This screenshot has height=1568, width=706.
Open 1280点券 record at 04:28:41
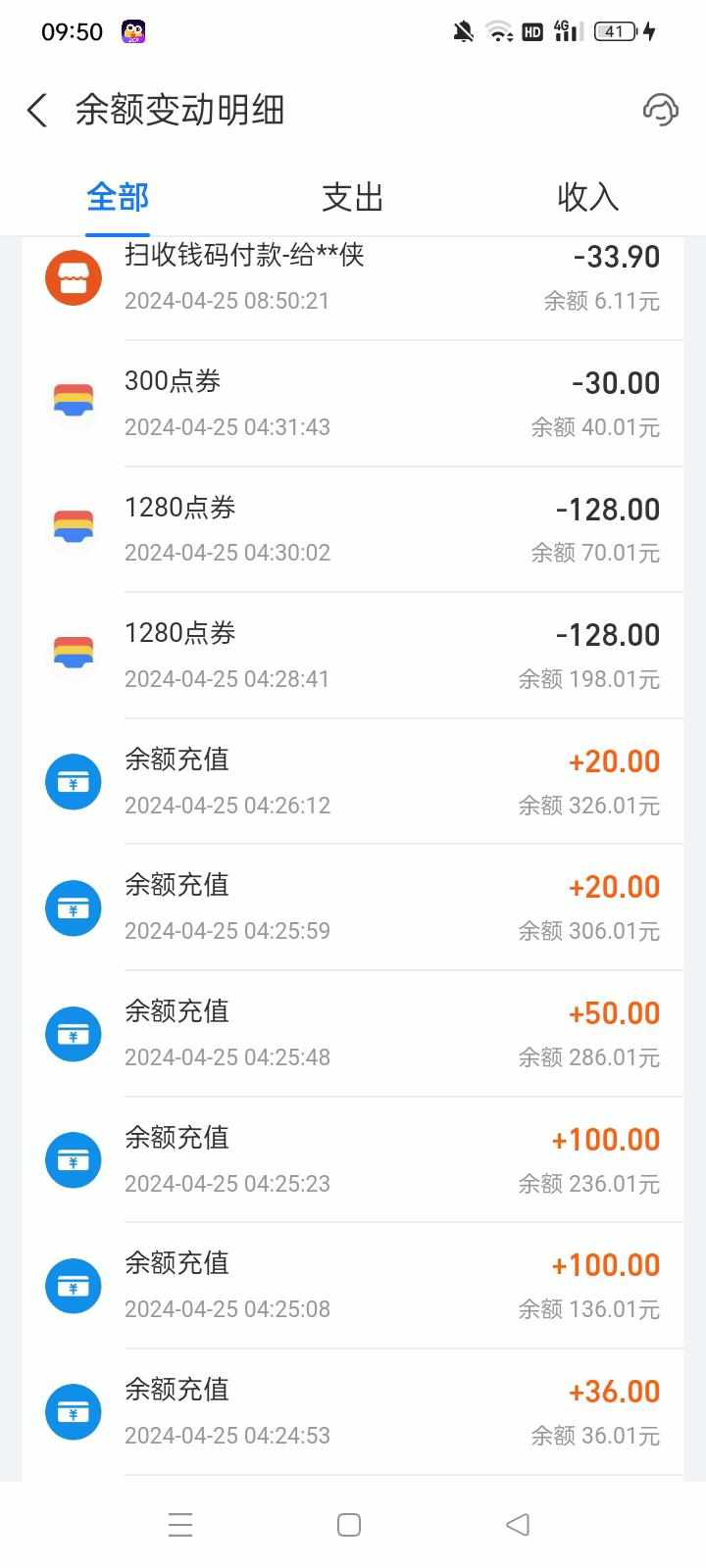(x=353, y=656)
